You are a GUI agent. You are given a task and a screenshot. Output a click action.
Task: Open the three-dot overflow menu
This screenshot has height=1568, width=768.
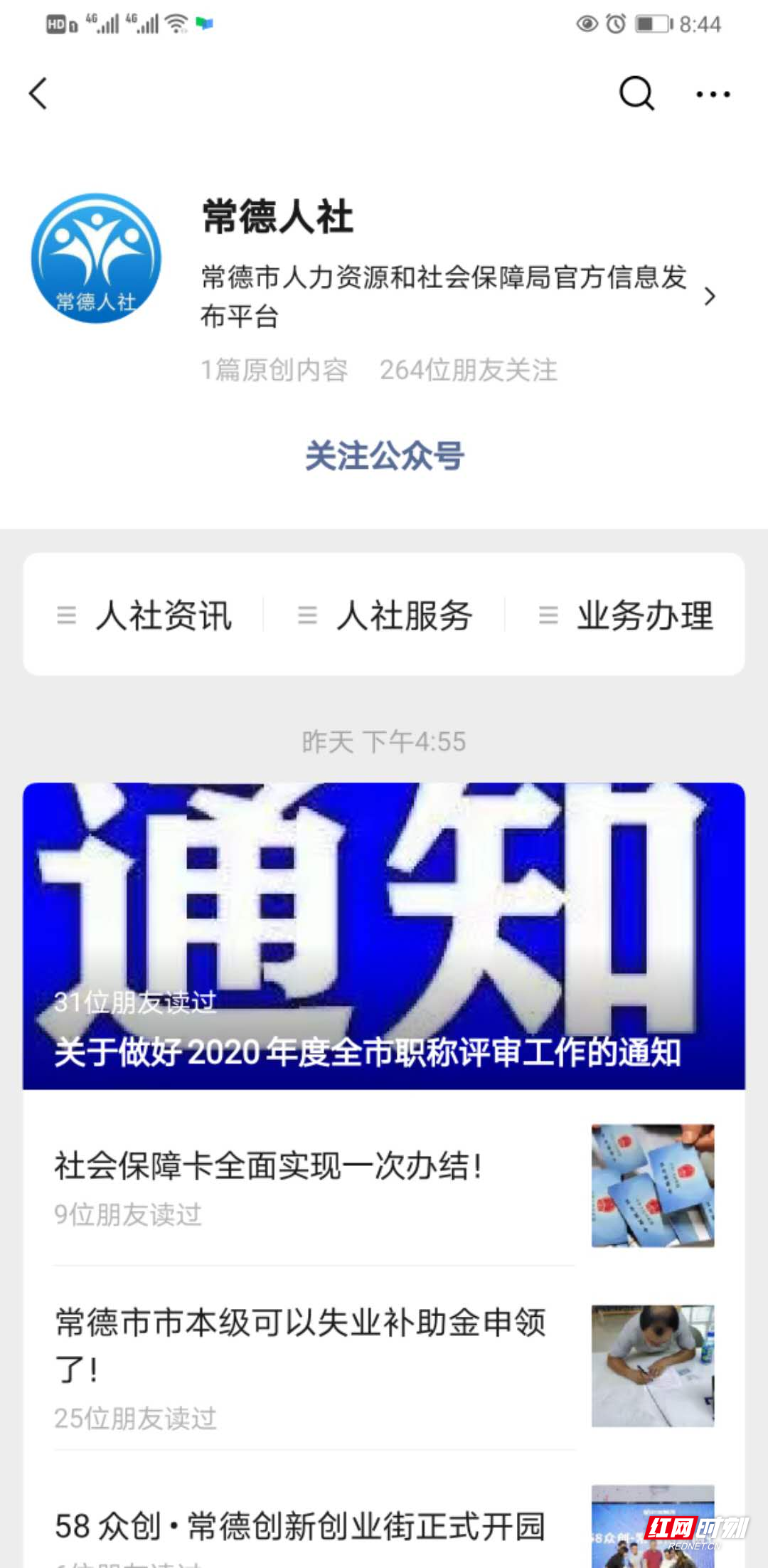click(x=713, y=94)
